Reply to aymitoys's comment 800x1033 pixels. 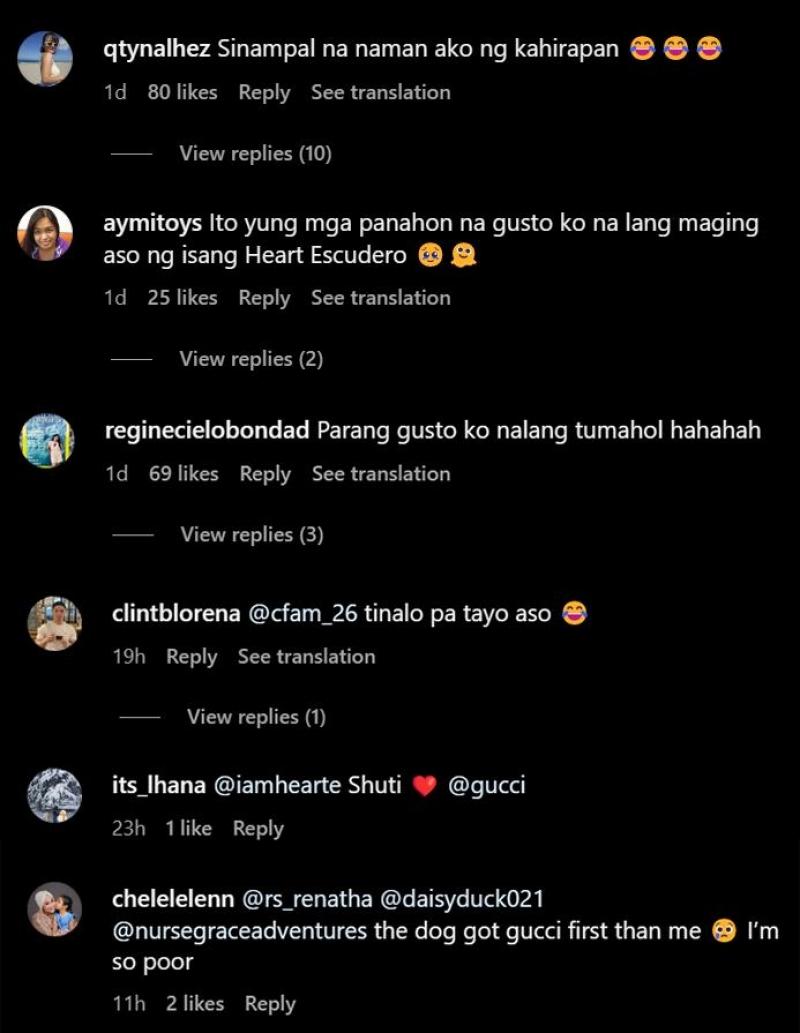[x=264, y=297]
